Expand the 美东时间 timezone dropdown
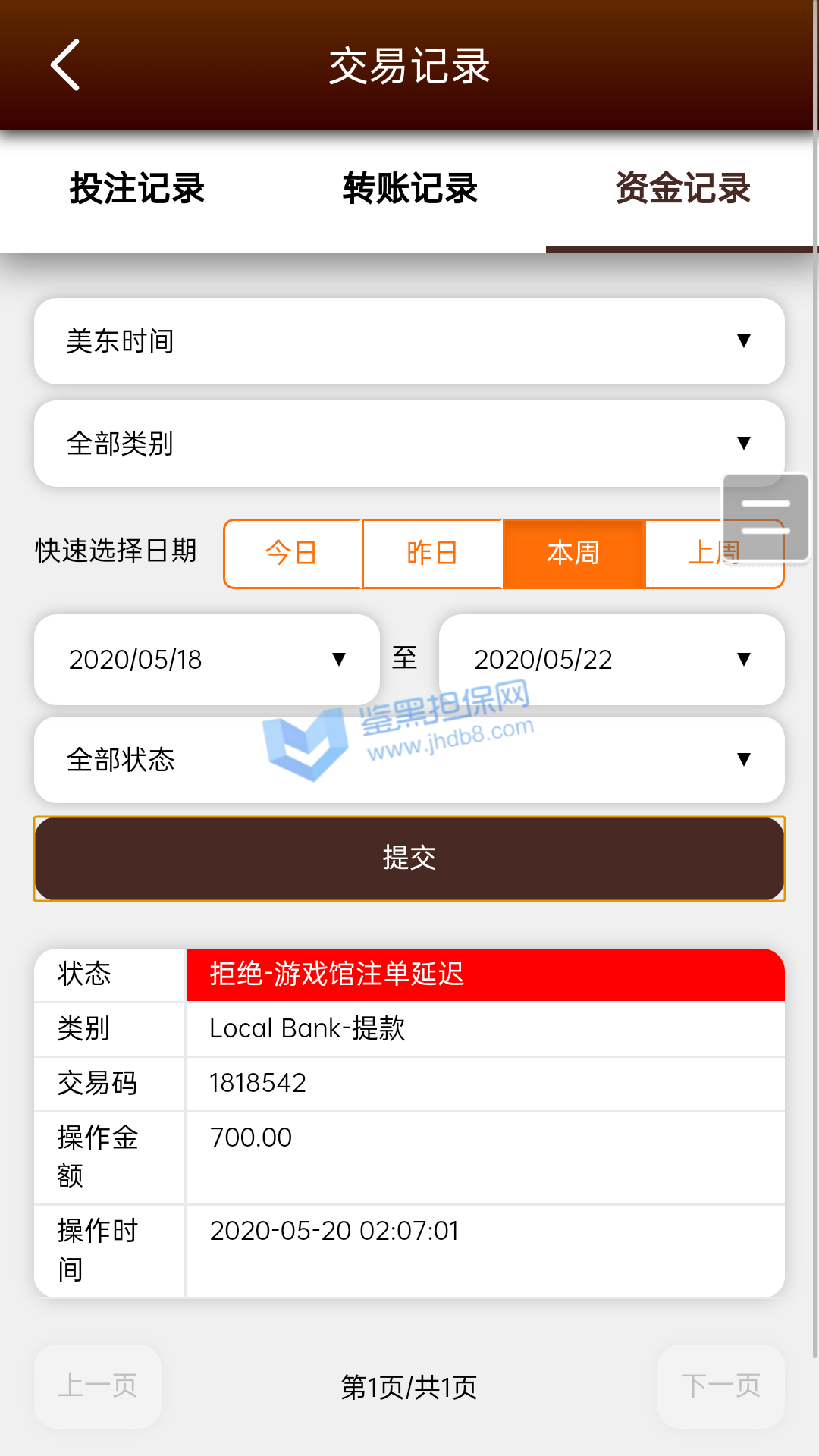This screenshot has width=819, height=1456. [409, 341]
